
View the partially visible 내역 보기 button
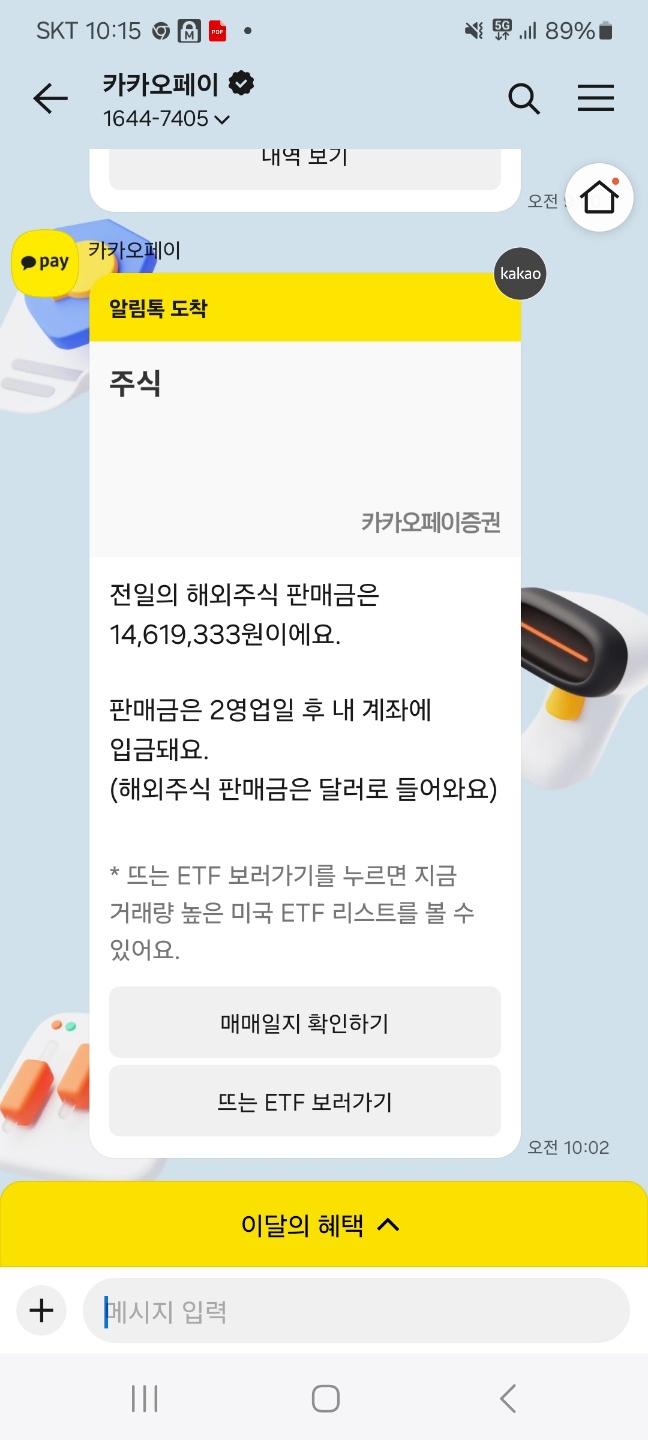point(304,166)
